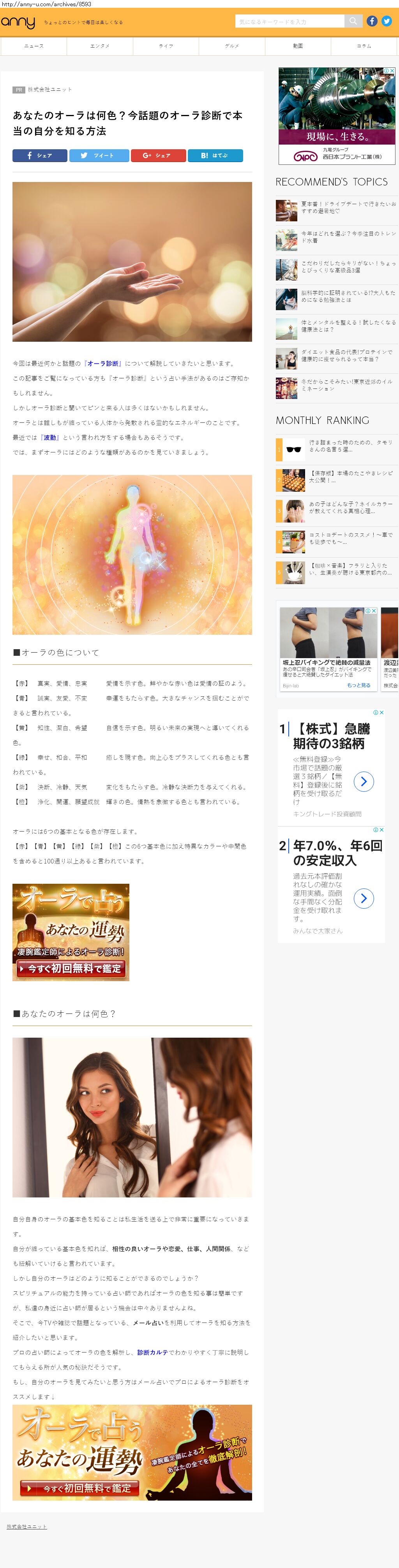Open the 波動 link in the article
This screenshot has width=399, height=1568.
(50, 438)
